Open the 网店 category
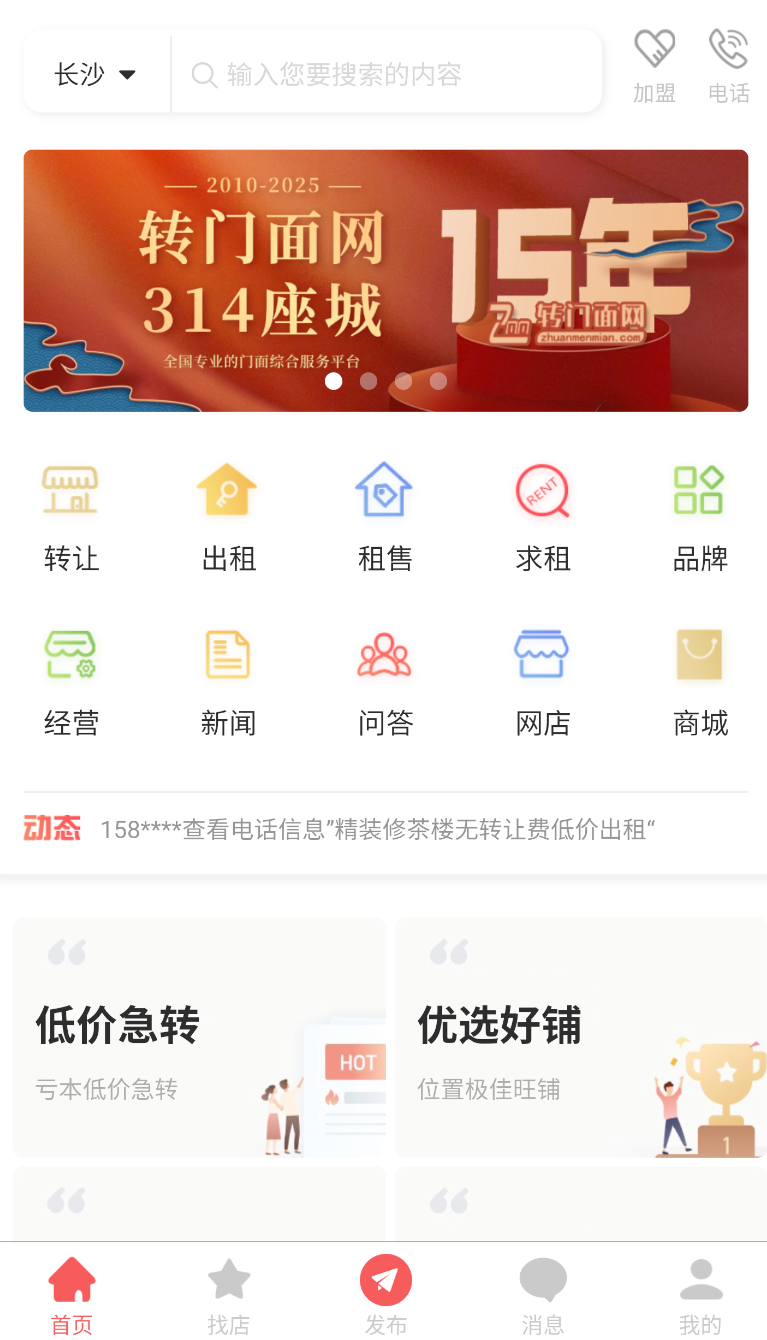Viewport: 767px width, 1340px height. coord(542,681)
